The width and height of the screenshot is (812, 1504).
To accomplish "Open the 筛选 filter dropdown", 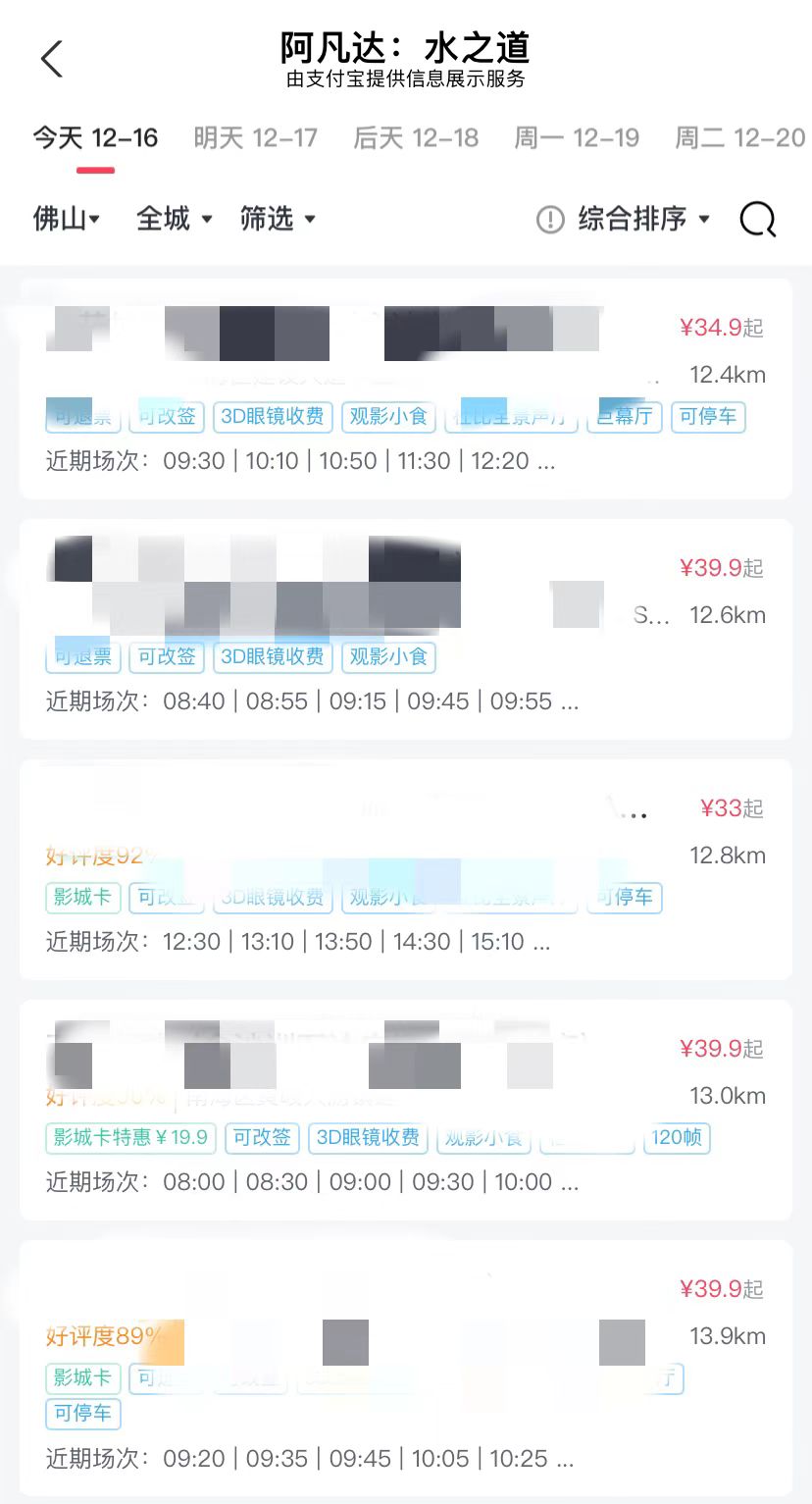I will tap(278, 218).
